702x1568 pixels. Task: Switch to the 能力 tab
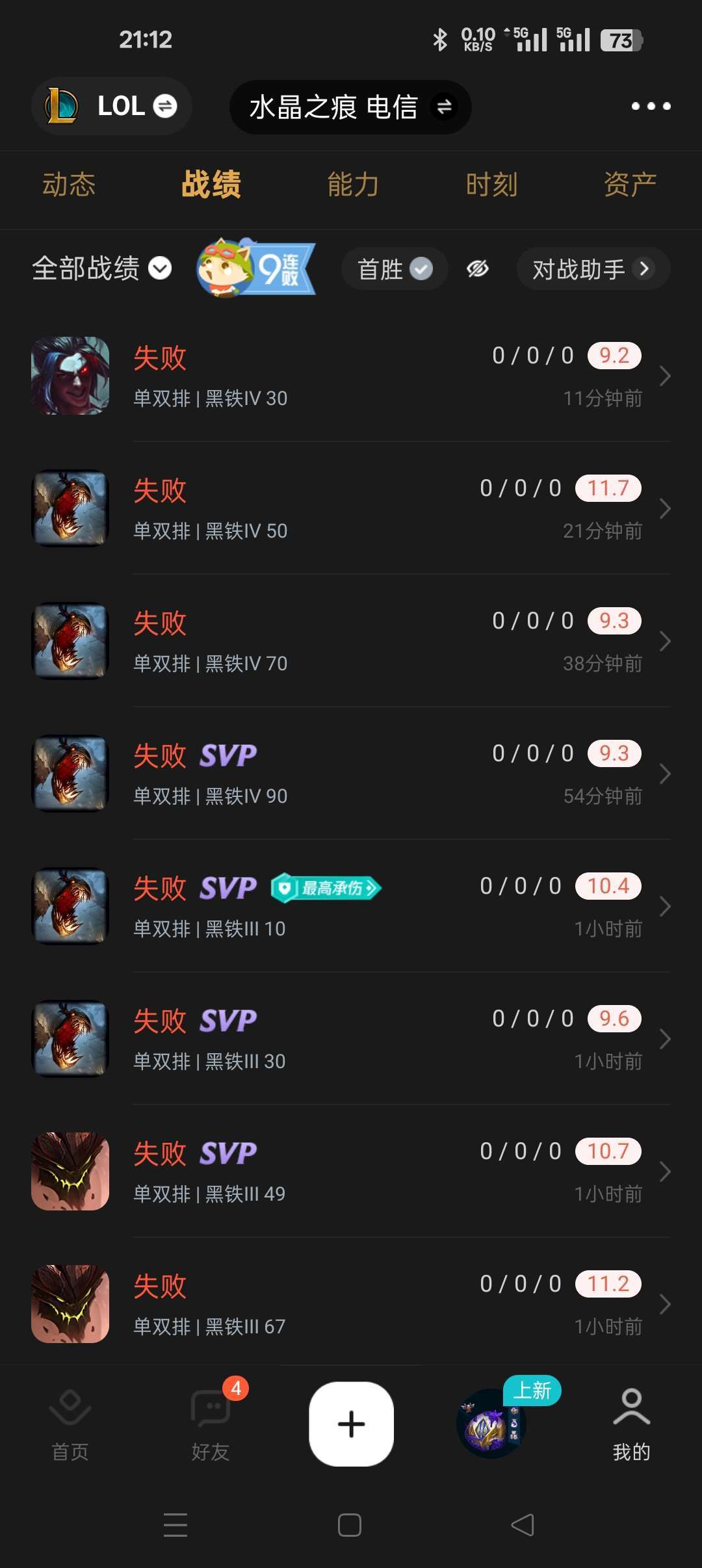click(x=353, y=185)
